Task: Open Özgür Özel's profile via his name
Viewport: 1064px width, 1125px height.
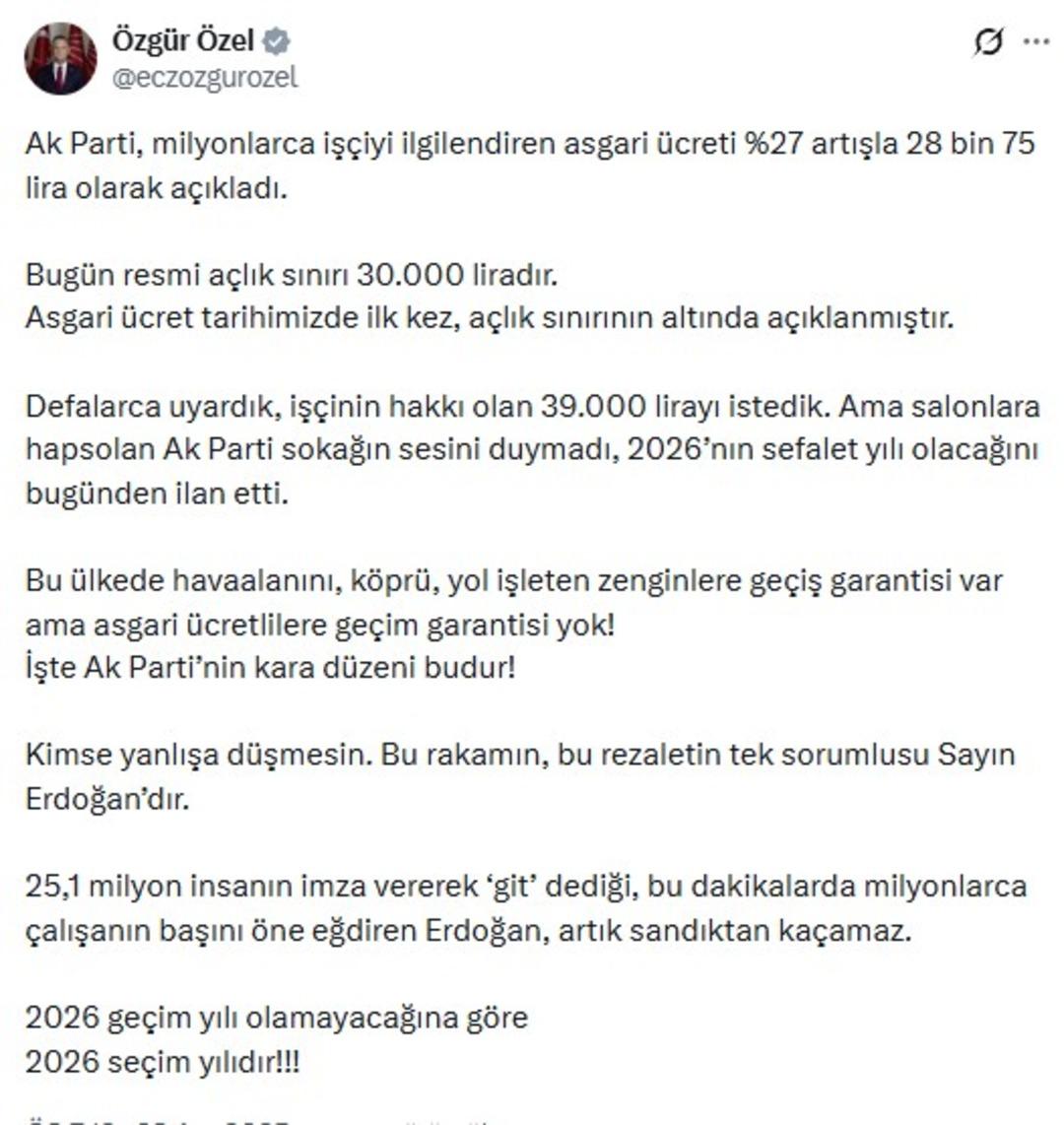Action: (185, 40)
